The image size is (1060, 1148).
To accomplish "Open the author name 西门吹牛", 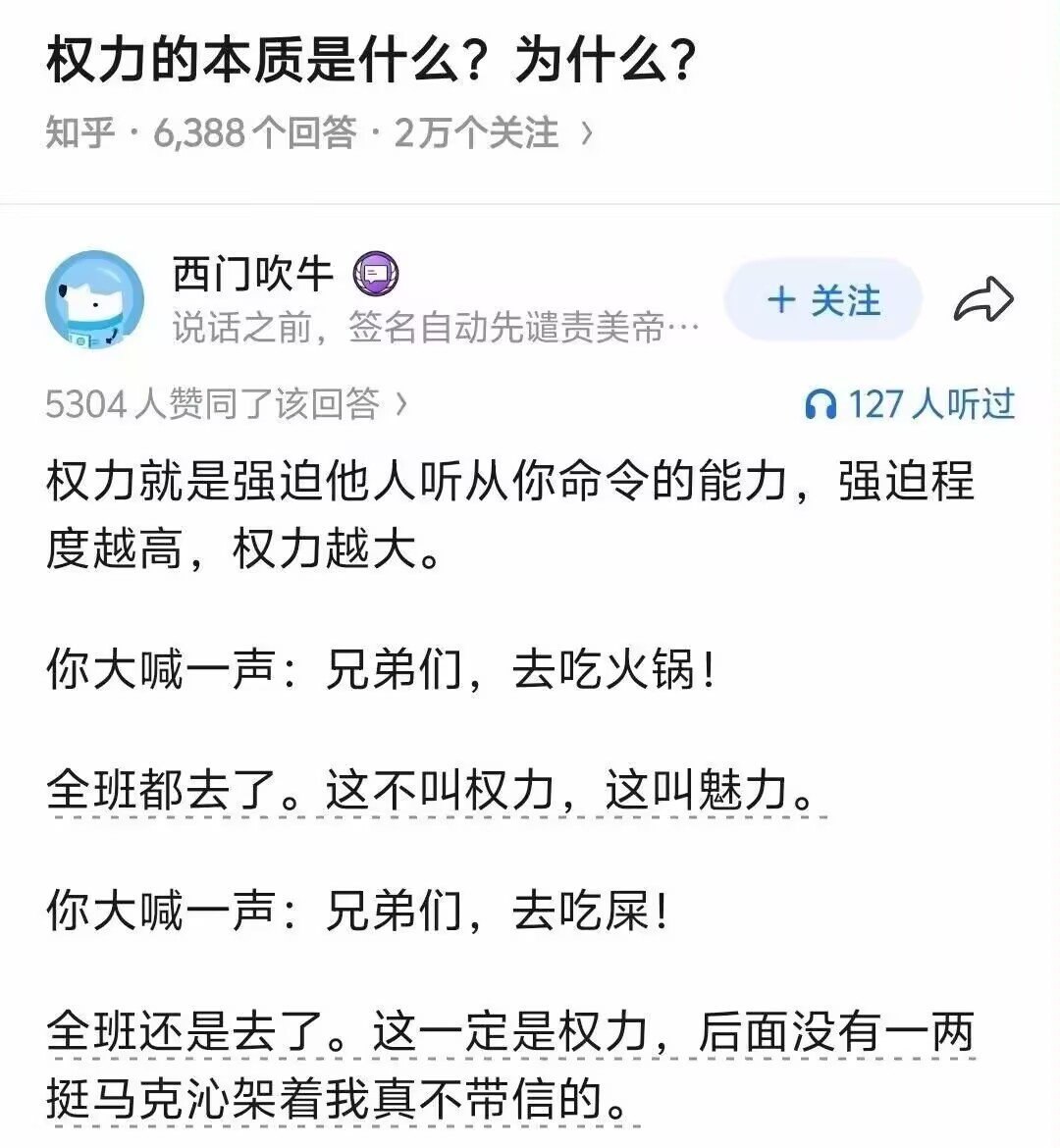I will 252,274.
